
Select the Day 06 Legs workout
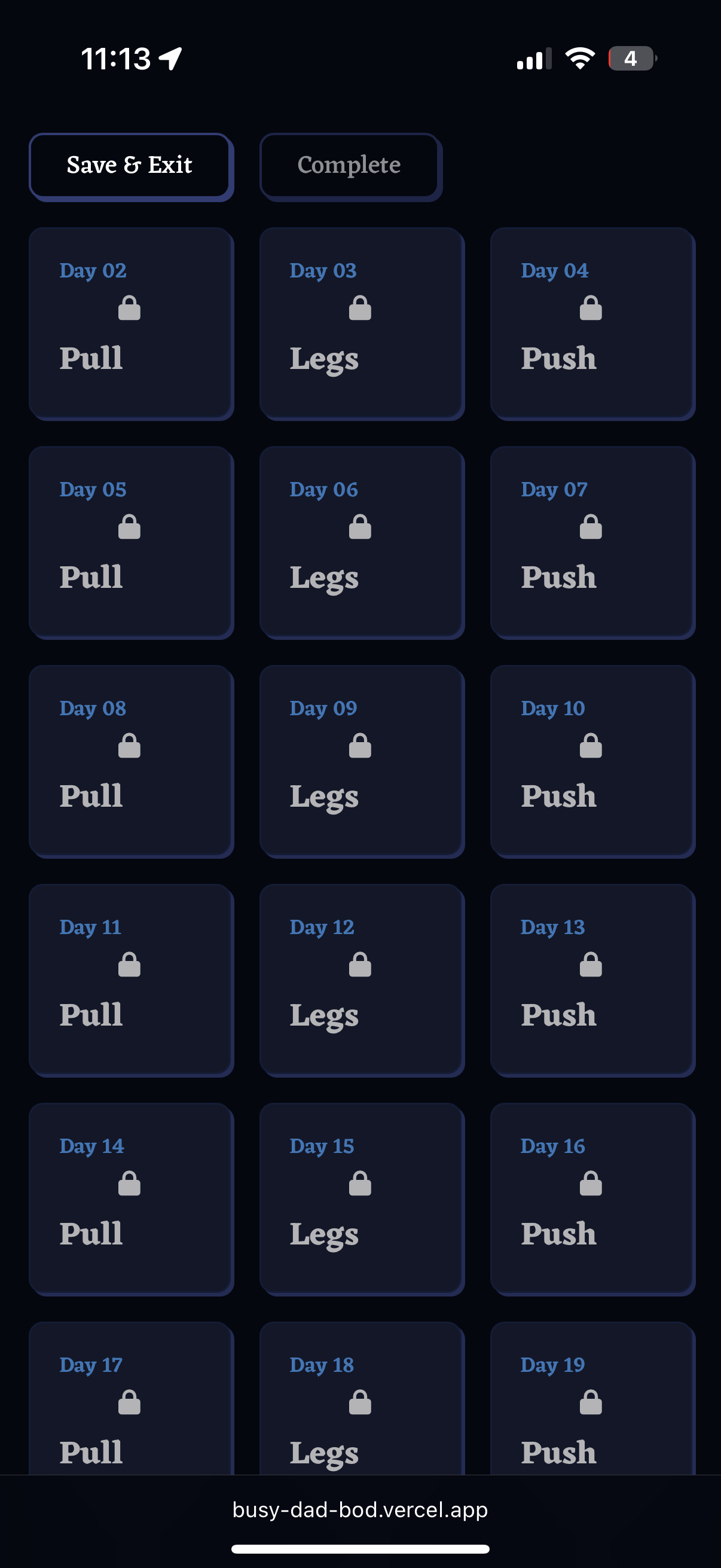click(x=362, y=542)
